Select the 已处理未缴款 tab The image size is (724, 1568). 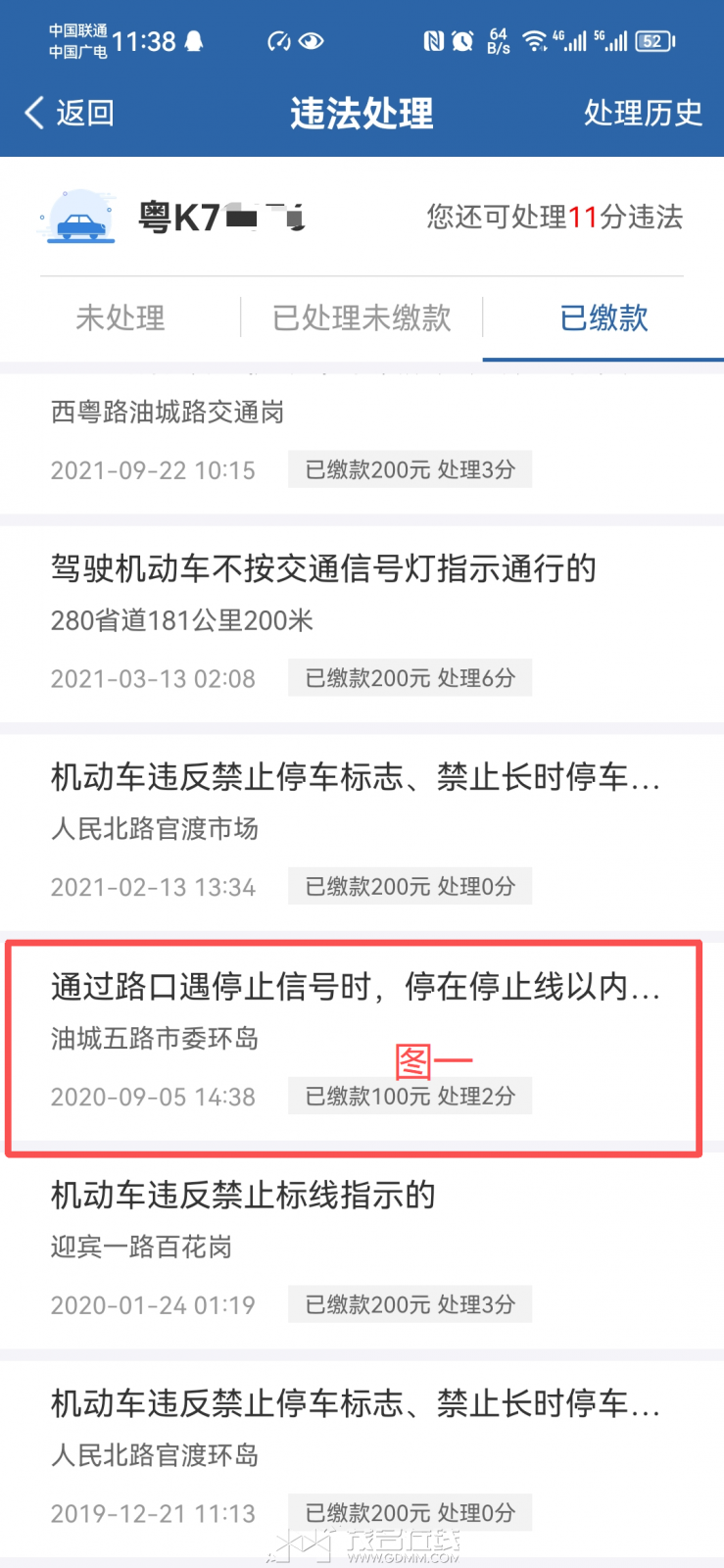[362, 318]
